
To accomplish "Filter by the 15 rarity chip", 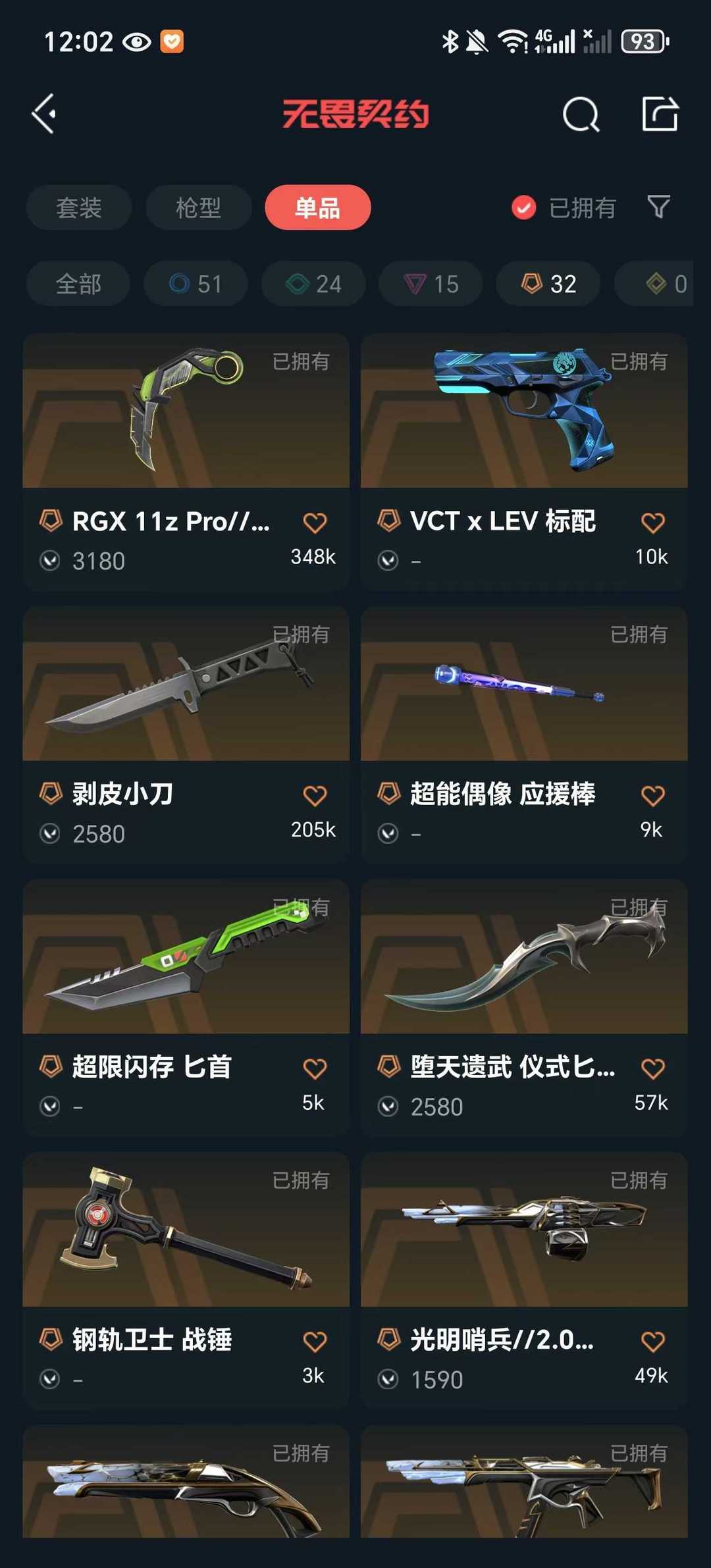I will point(431,284).
